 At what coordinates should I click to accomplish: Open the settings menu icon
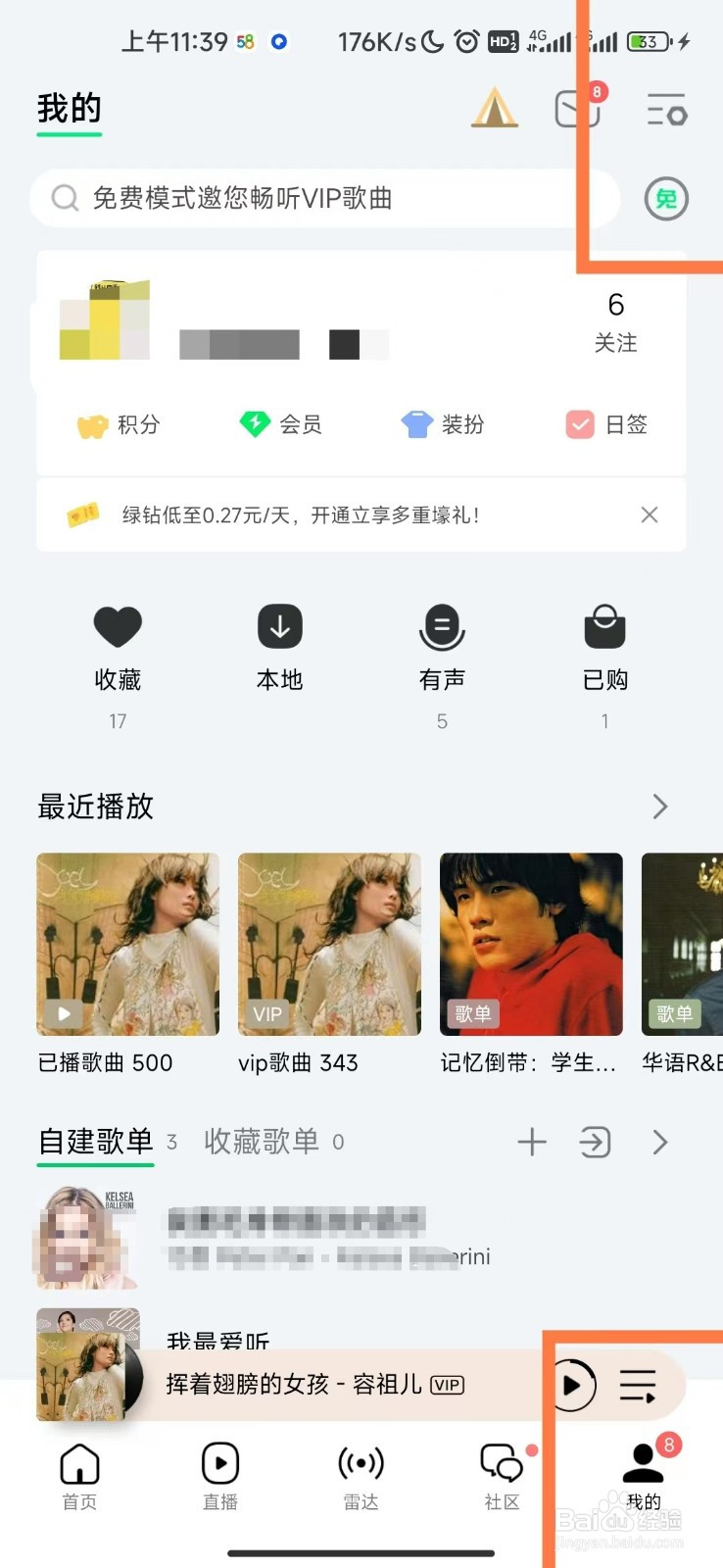[666, 110]
